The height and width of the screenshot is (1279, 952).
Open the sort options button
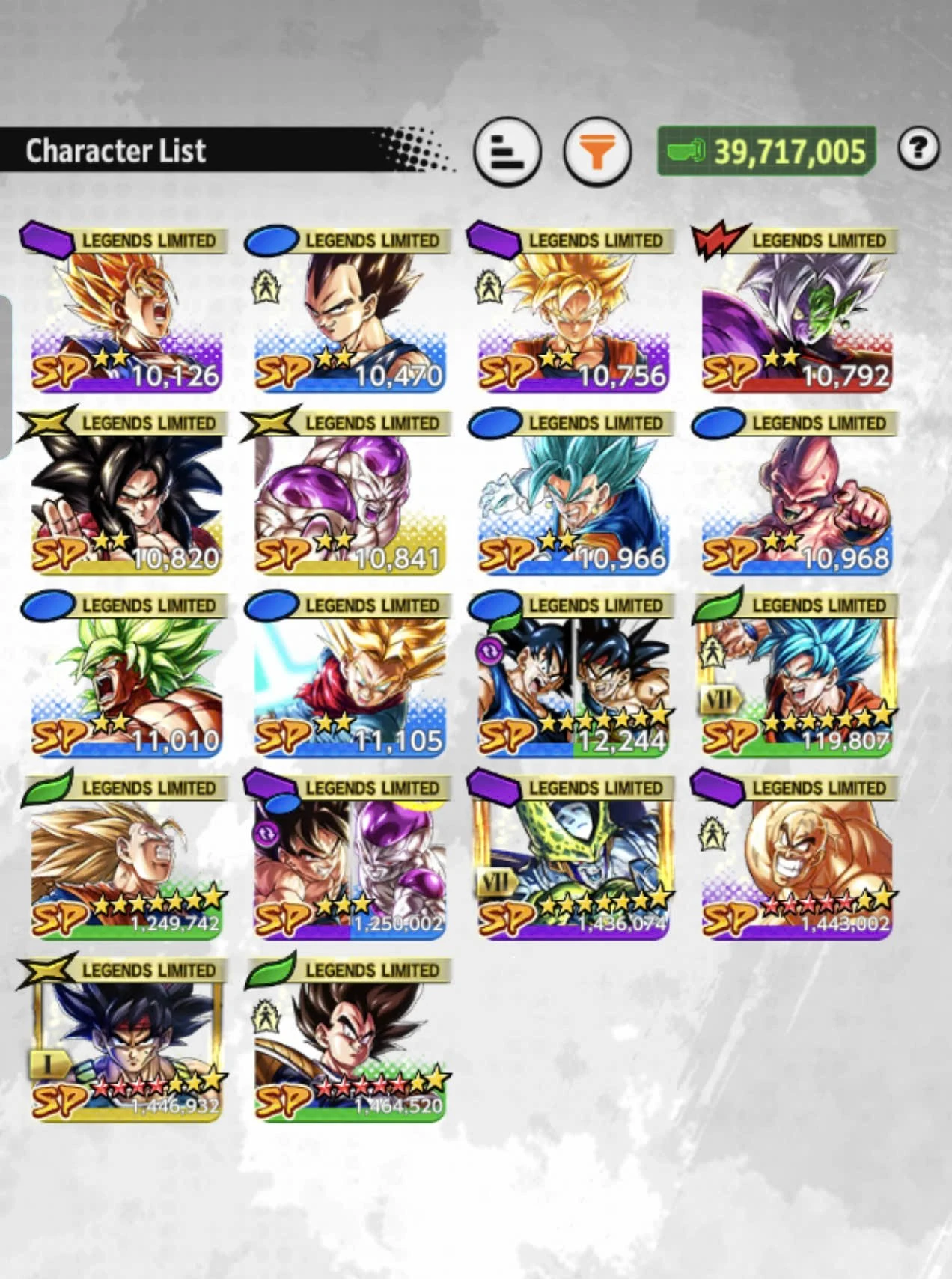(x=507, y=151)
